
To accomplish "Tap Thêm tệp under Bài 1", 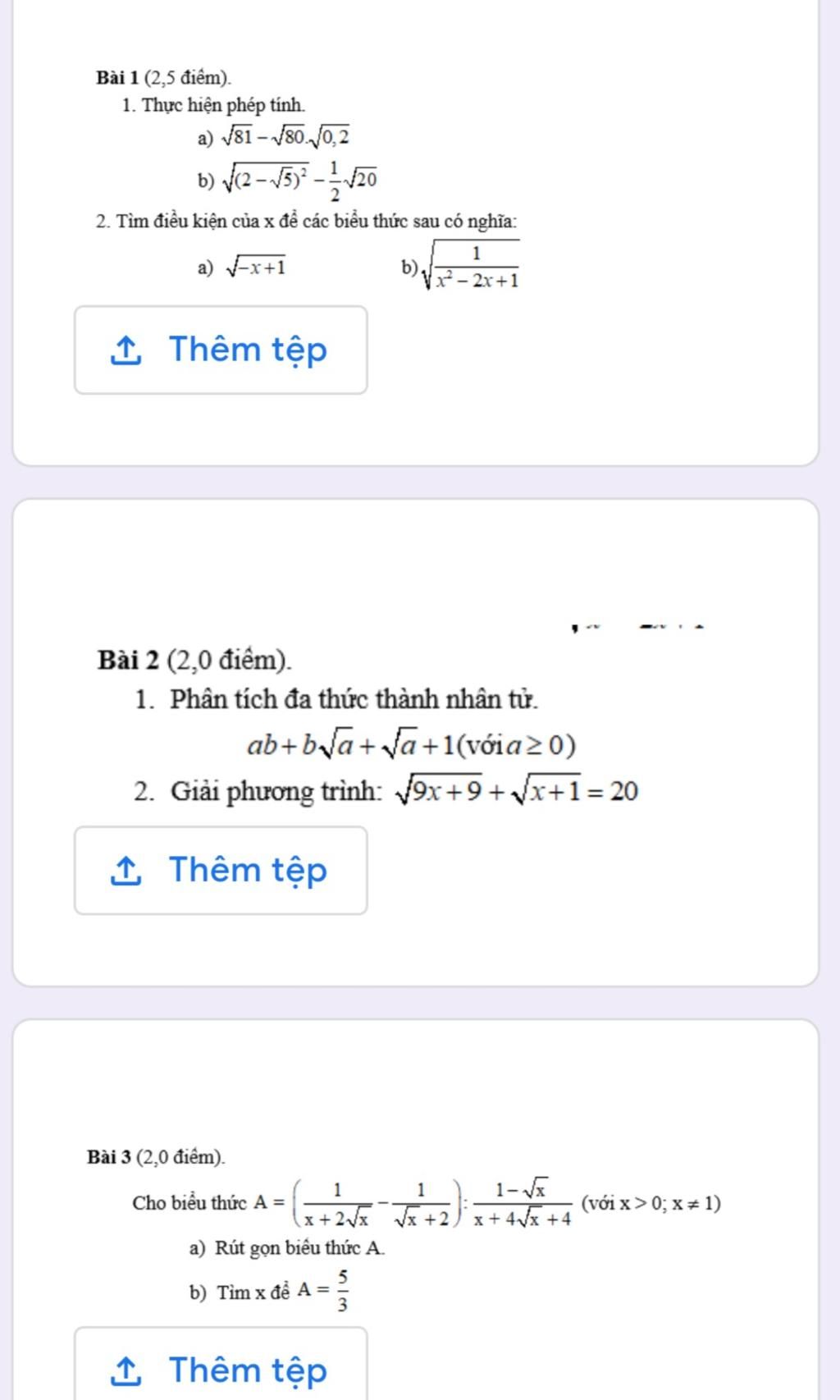I will 221,350.
